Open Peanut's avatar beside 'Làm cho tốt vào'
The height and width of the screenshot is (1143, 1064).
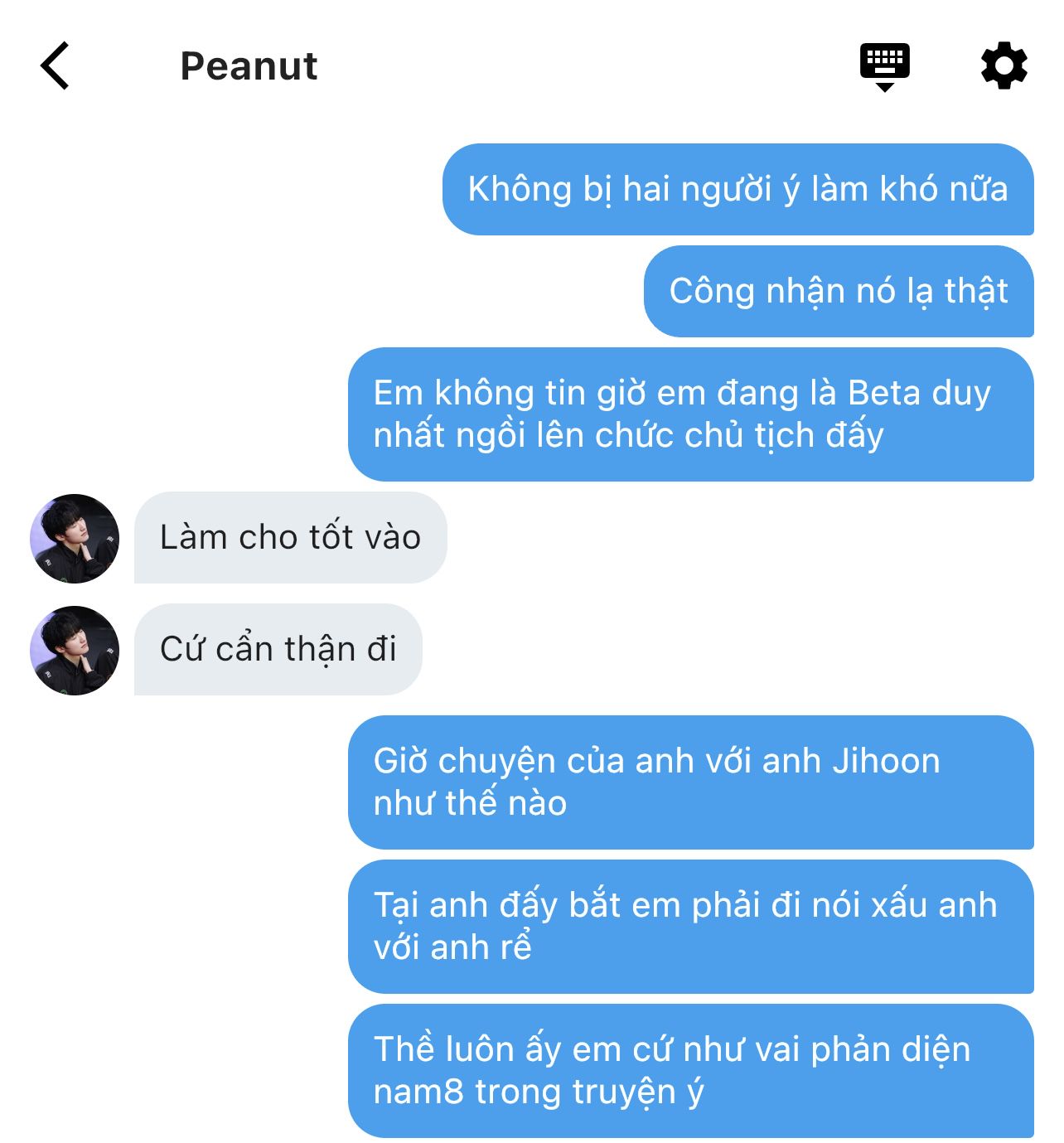75,539
